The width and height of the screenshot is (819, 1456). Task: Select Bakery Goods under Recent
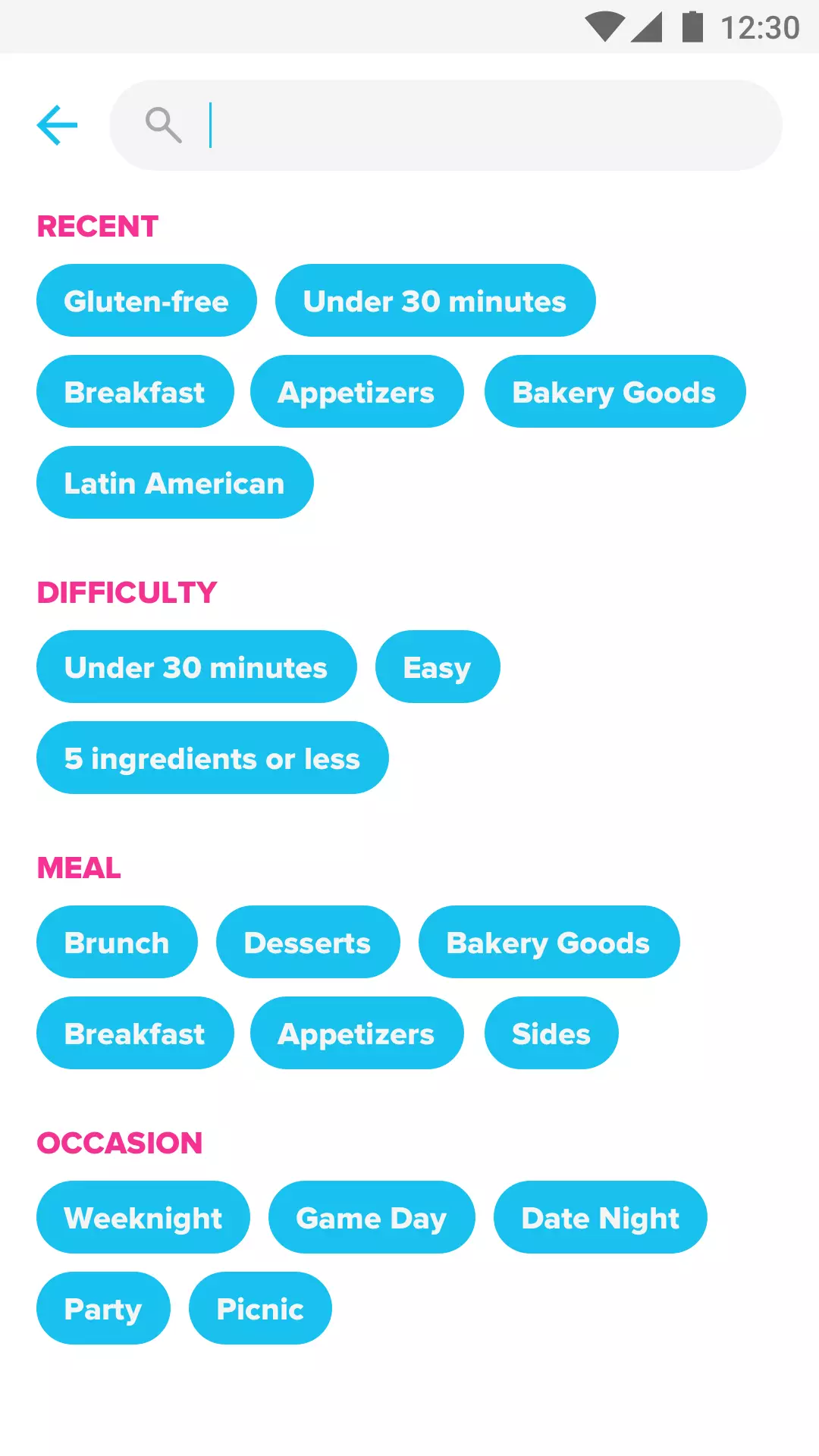coord(615,391)
